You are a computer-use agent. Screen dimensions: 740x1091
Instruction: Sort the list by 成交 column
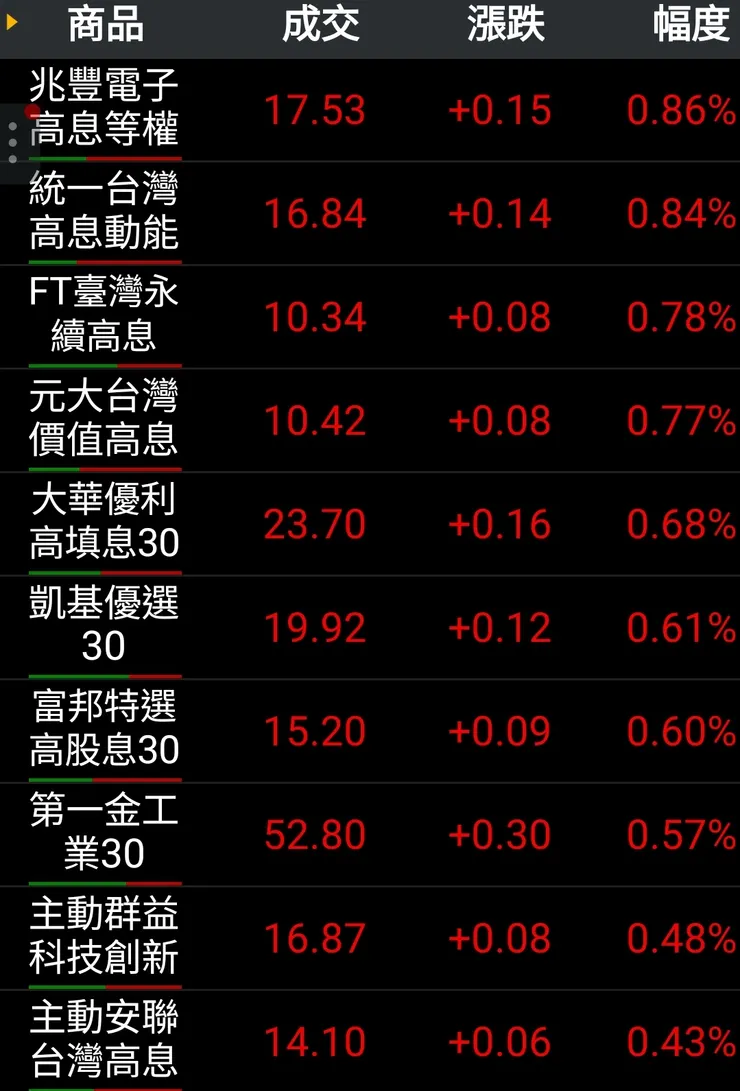pyautogui.click(x=320, y=26)
